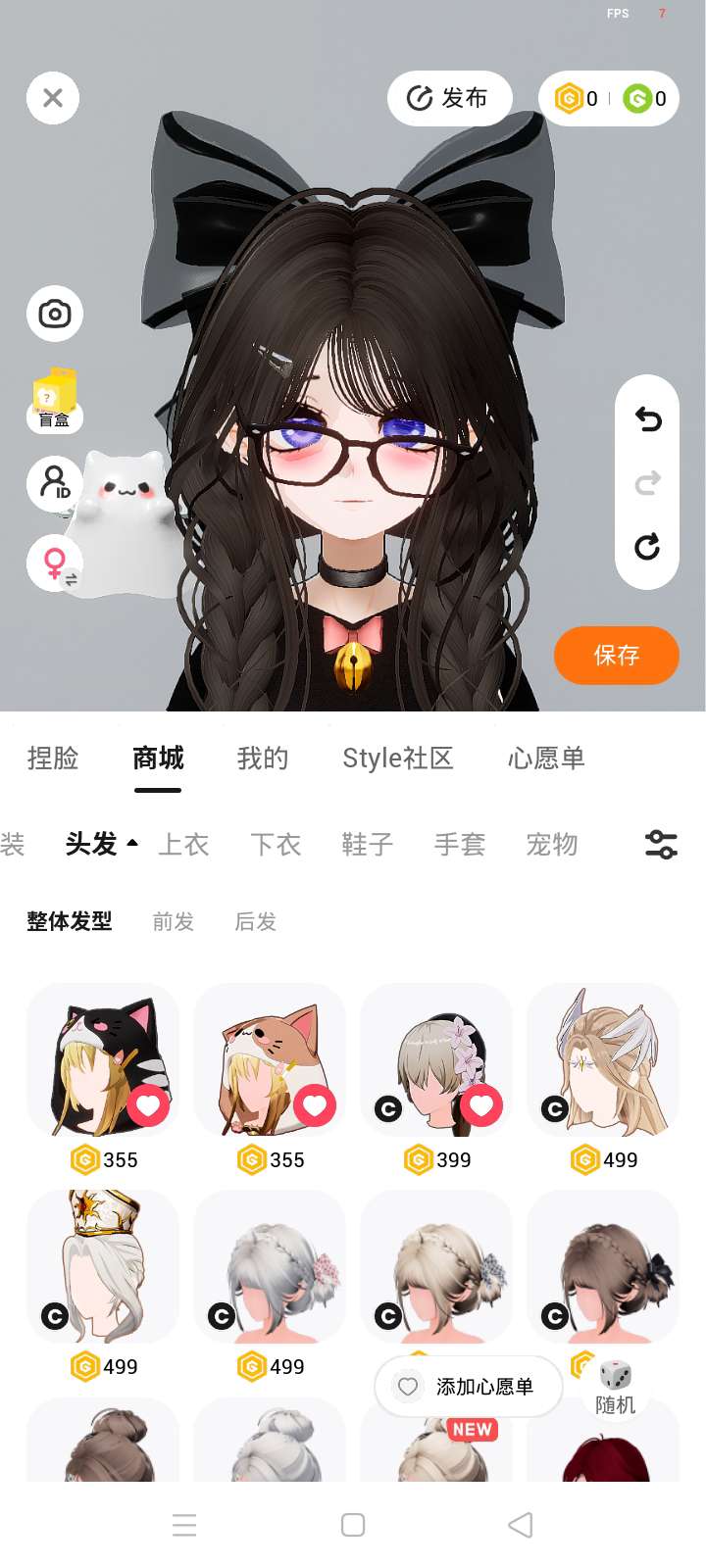Select the 上衣 category
Viewport: 706px width, 1568px height.
point(184,845)
